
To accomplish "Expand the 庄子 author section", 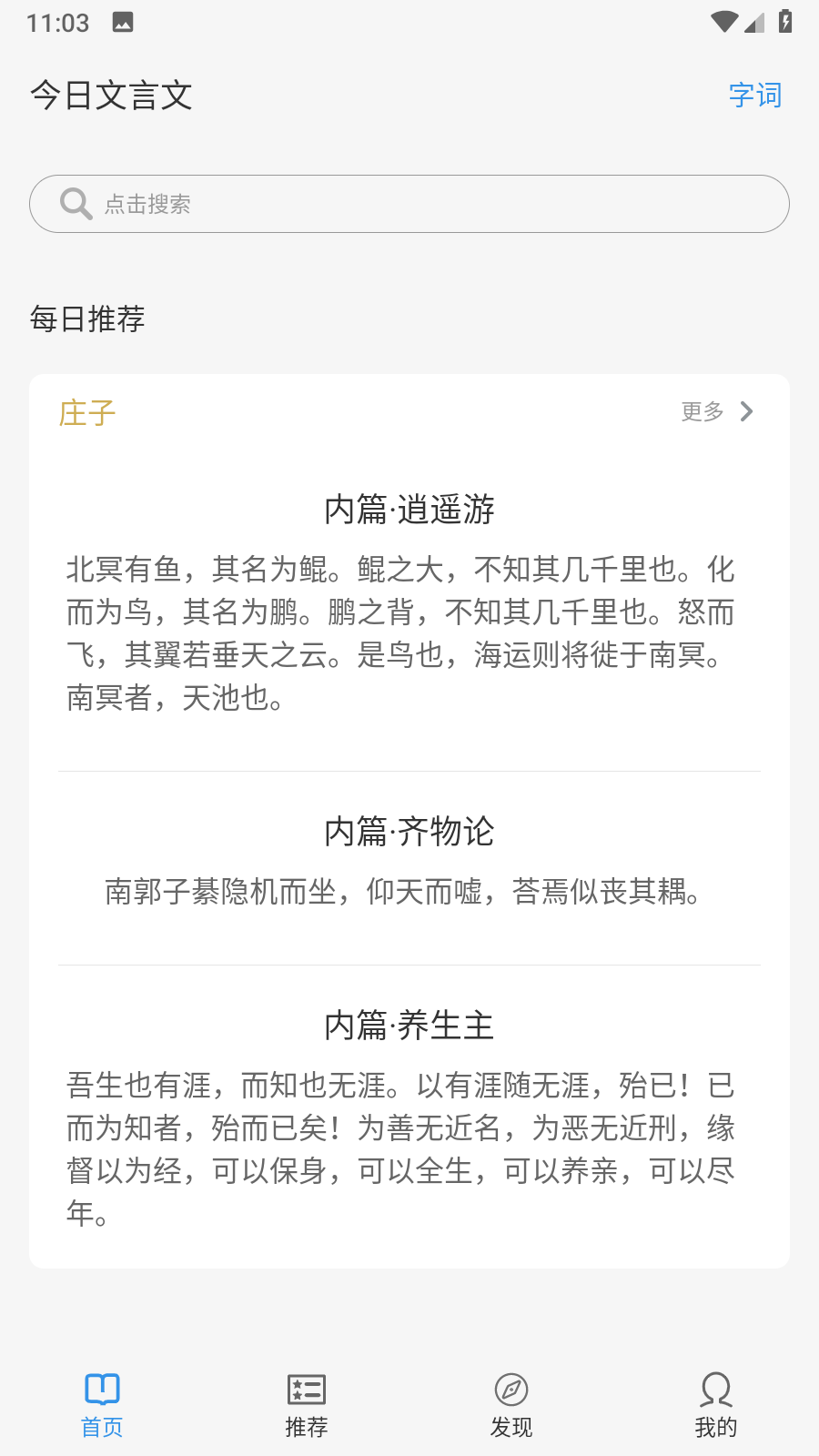I will pos(87,413).
